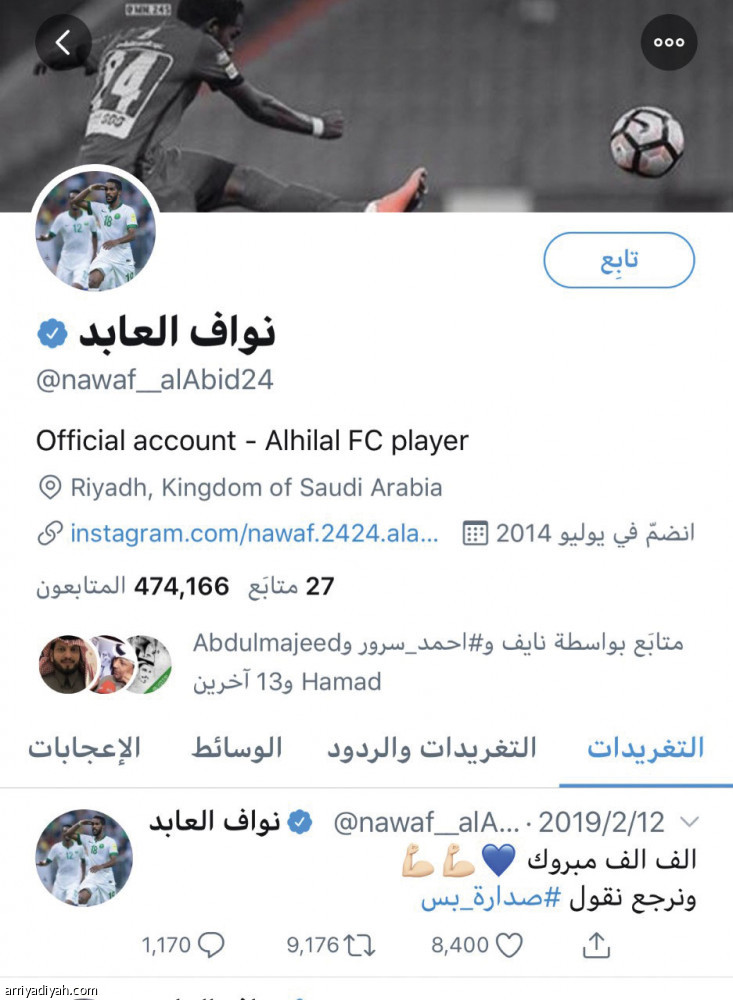Click the retweet icon on the tweet
The image size is (733, 1000).
(x=362, y=944)
